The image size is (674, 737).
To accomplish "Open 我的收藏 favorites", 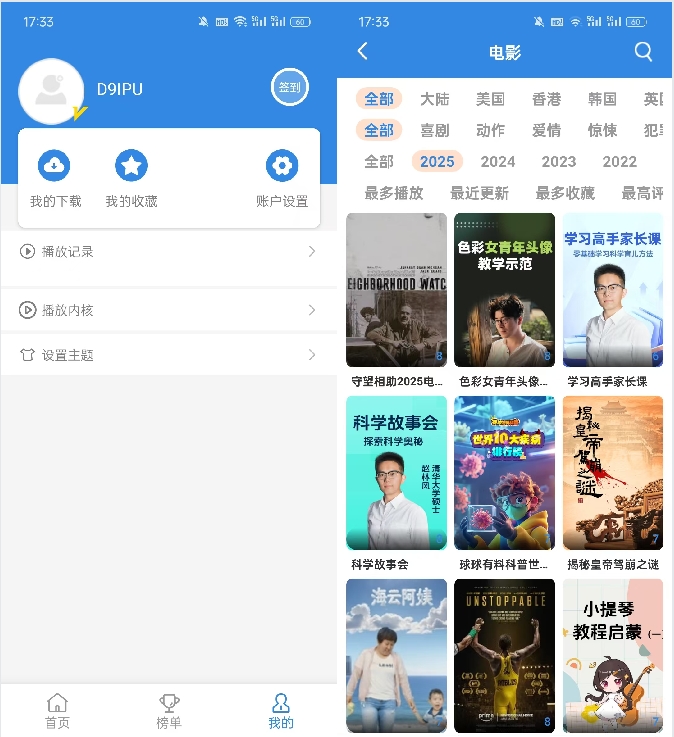I will tap(131, 178).
